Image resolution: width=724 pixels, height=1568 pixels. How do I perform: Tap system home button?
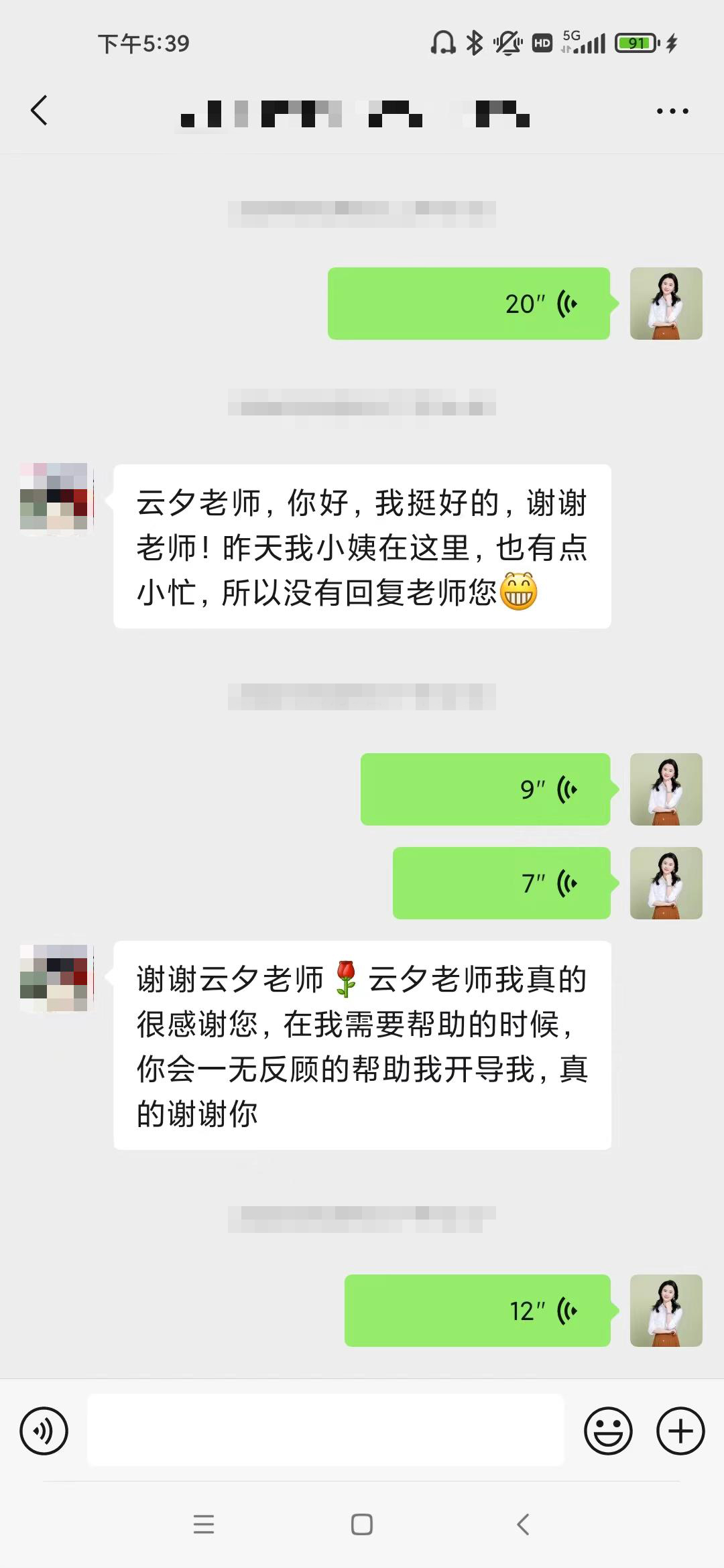pyautogui.click(x=362, y=1524)
